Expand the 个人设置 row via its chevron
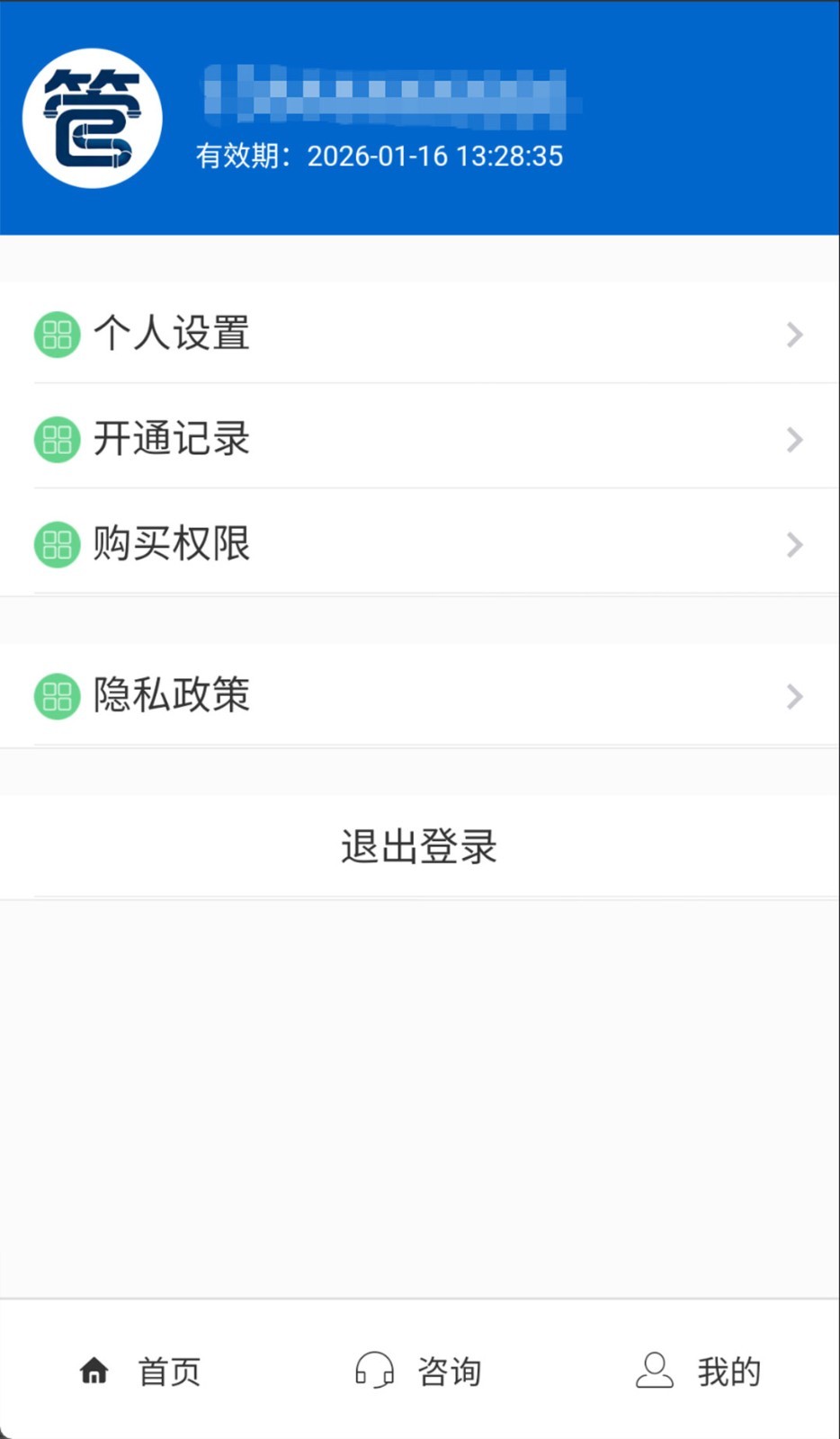840x1439 pixels. (795, 335)
